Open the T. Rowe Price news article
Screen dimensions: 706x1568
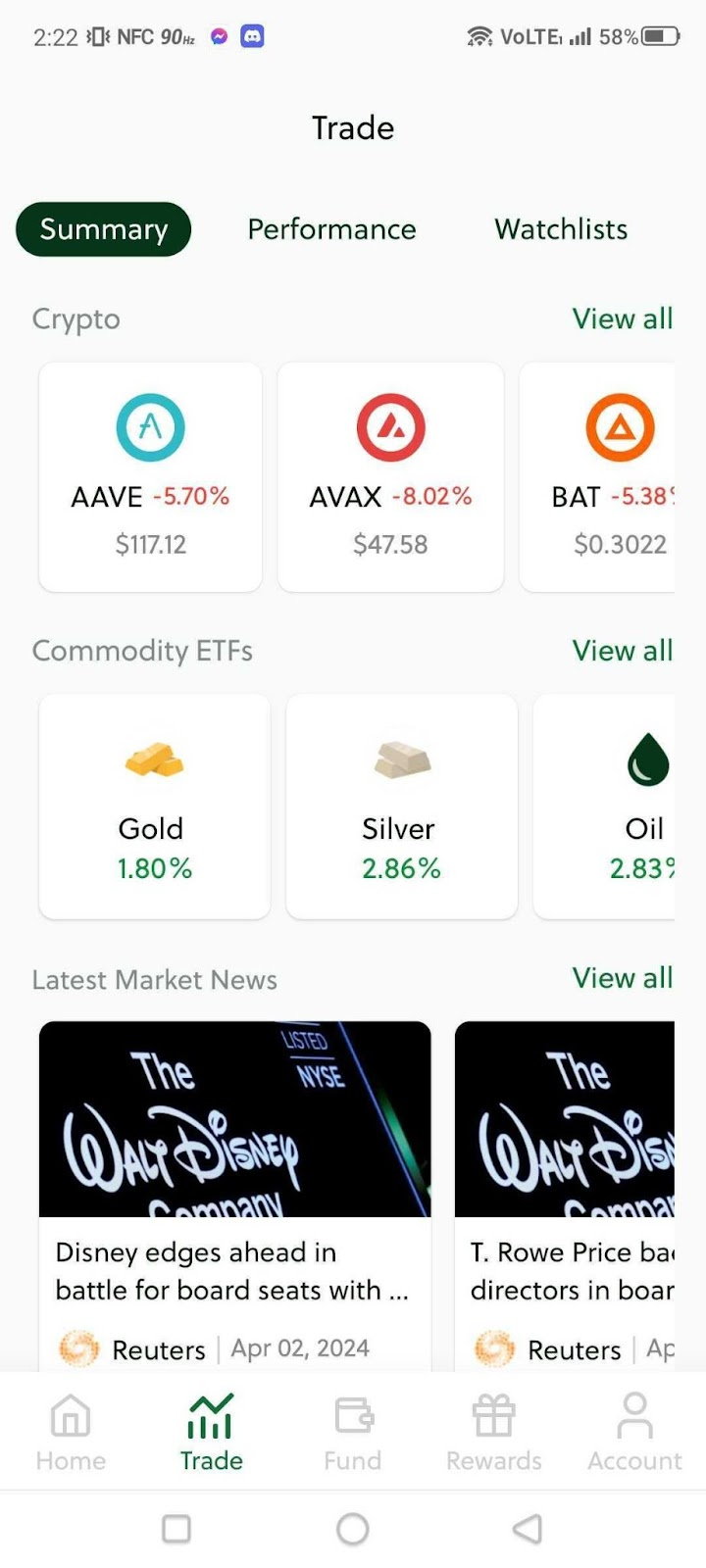coord(565,1196)
